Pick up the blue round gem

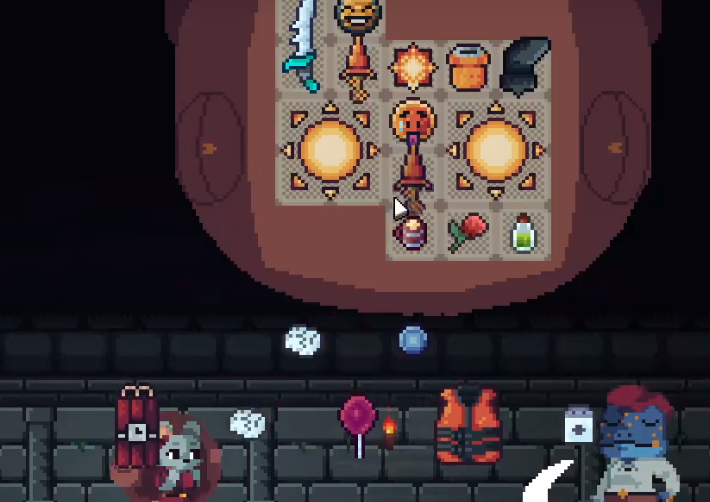click(x=413, y=341)
